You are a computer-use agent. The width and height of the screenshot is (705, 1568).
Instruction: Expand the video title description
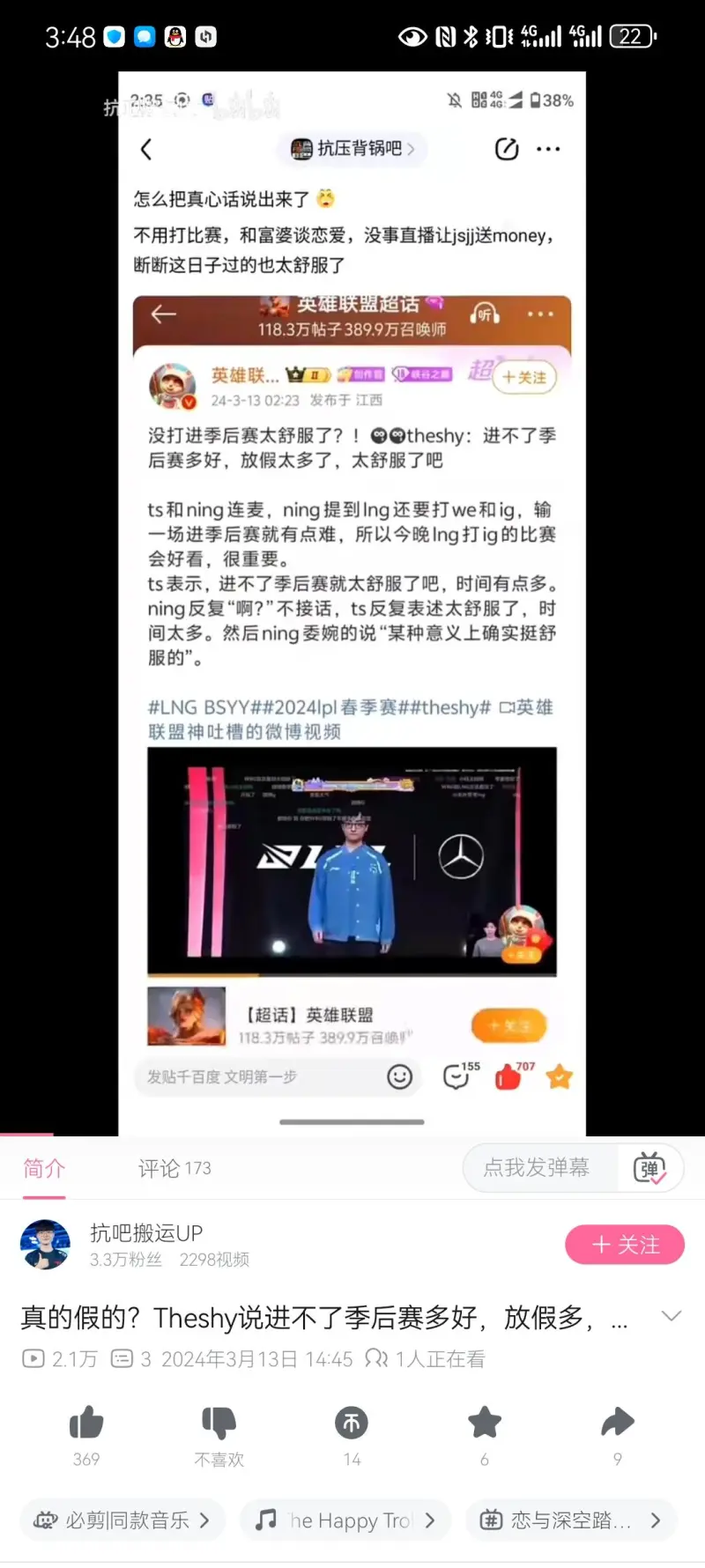coord(671,1316)
